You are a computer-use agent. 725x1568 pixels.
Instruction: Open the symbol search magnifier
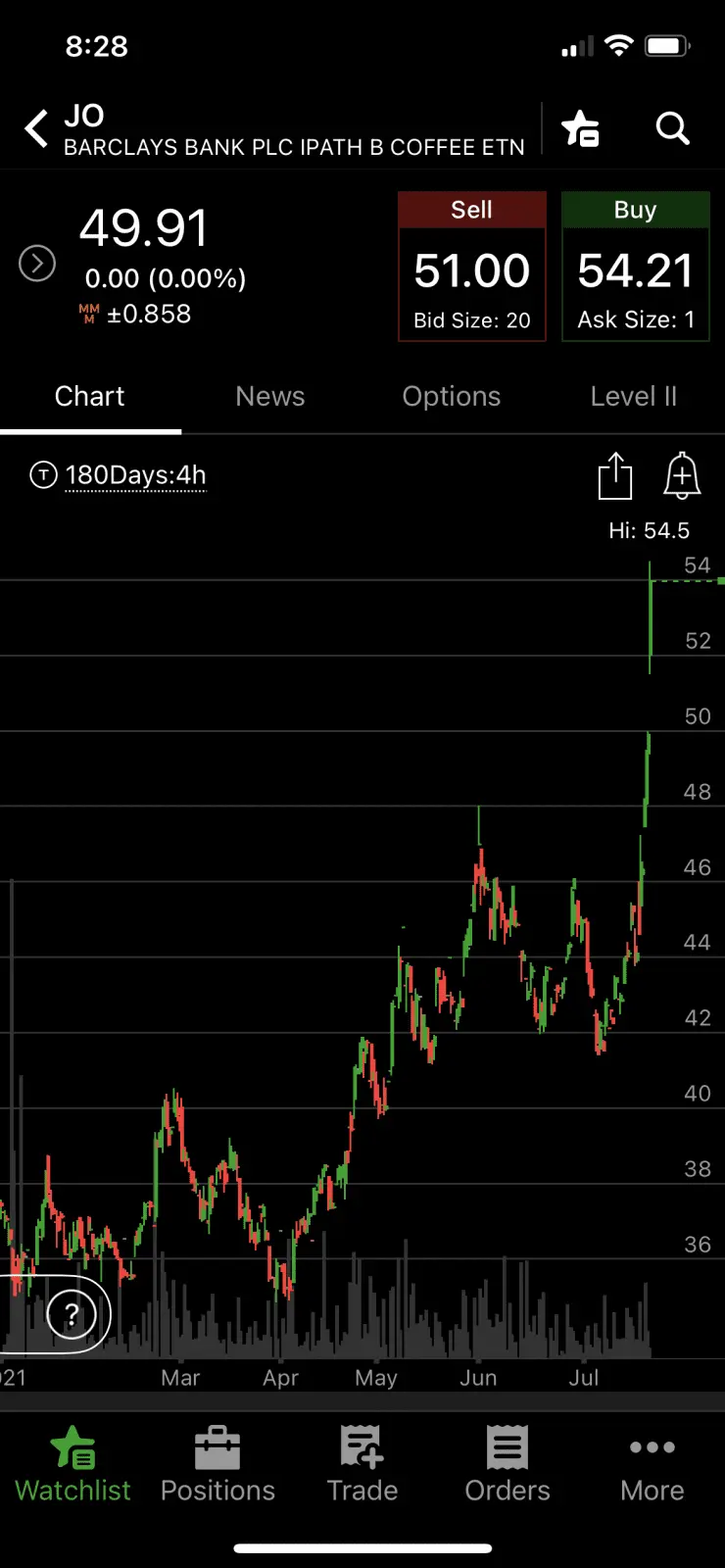point(672,128)
